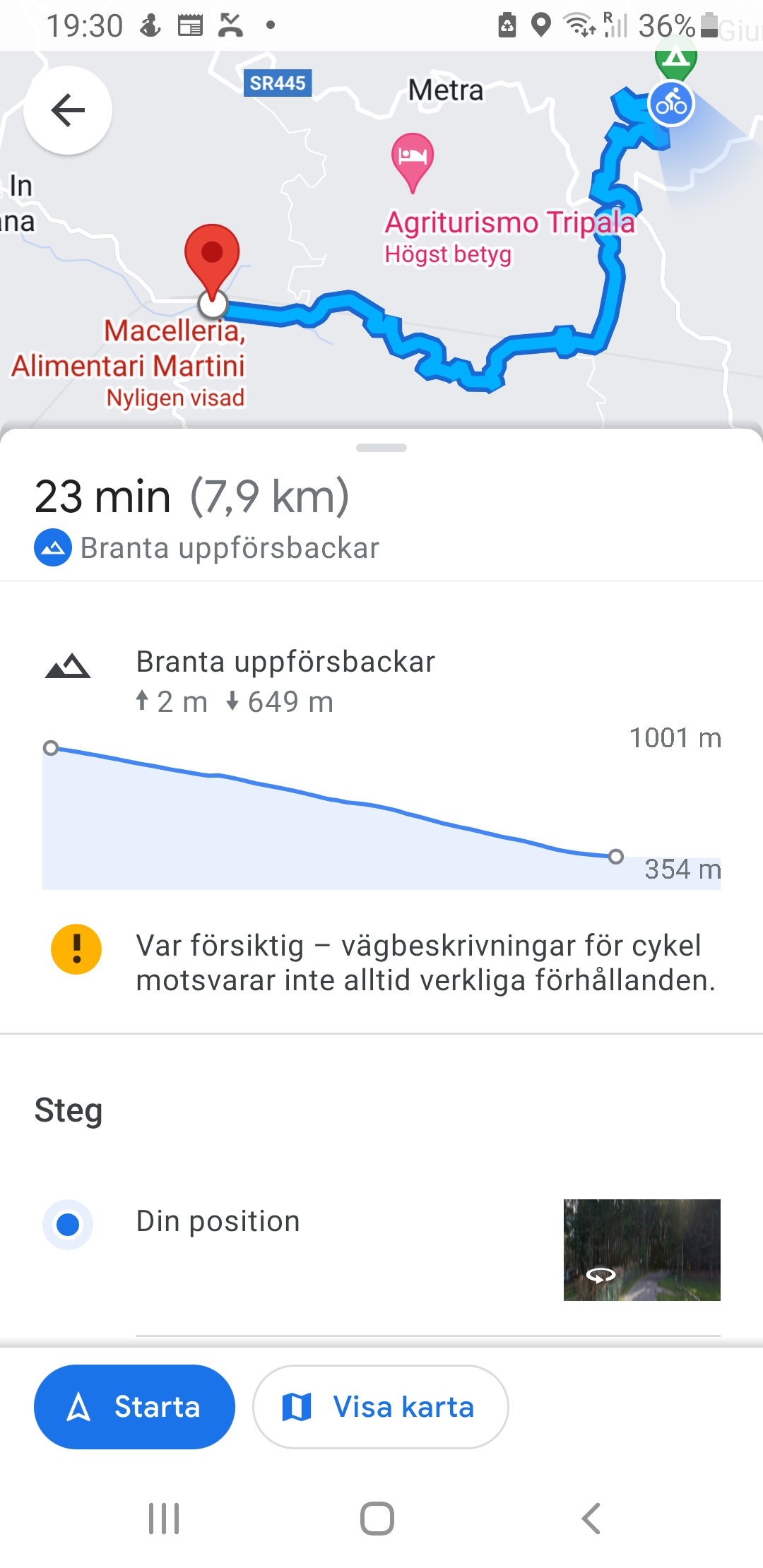
Task: Start navigation with Starta button
Action: [134, 1406]
